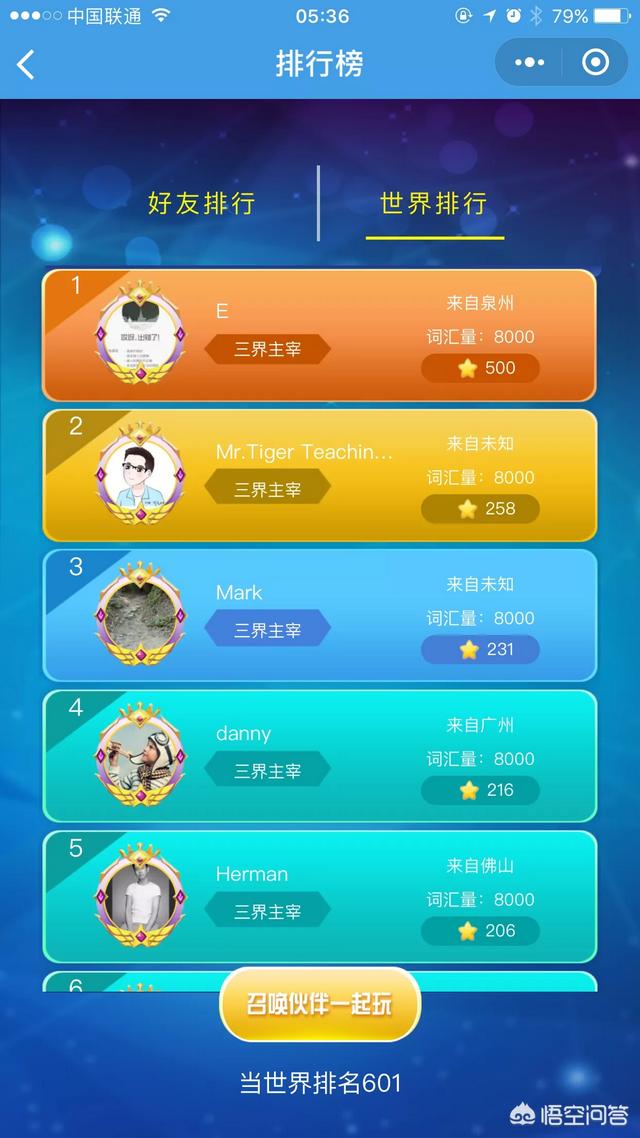Select the 世界排行 tab

(x=434, y=204)
